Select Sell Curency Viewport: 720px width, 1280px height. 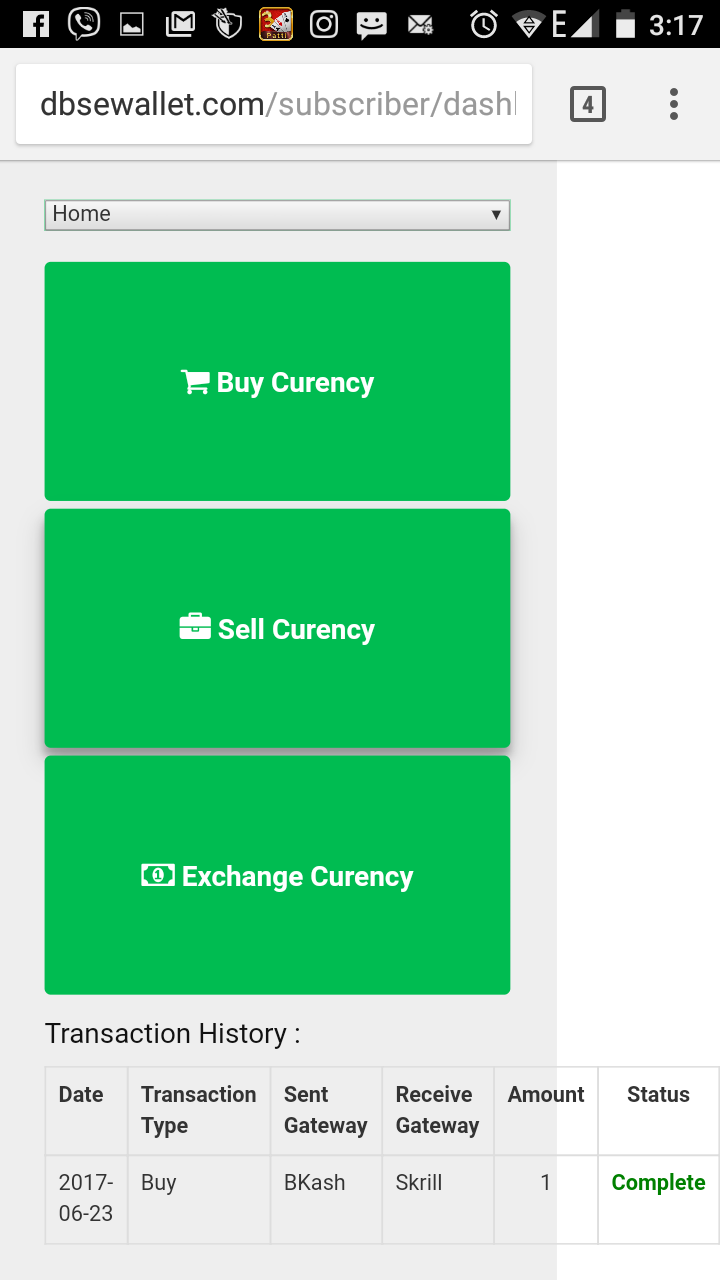[x=277, y=628]
